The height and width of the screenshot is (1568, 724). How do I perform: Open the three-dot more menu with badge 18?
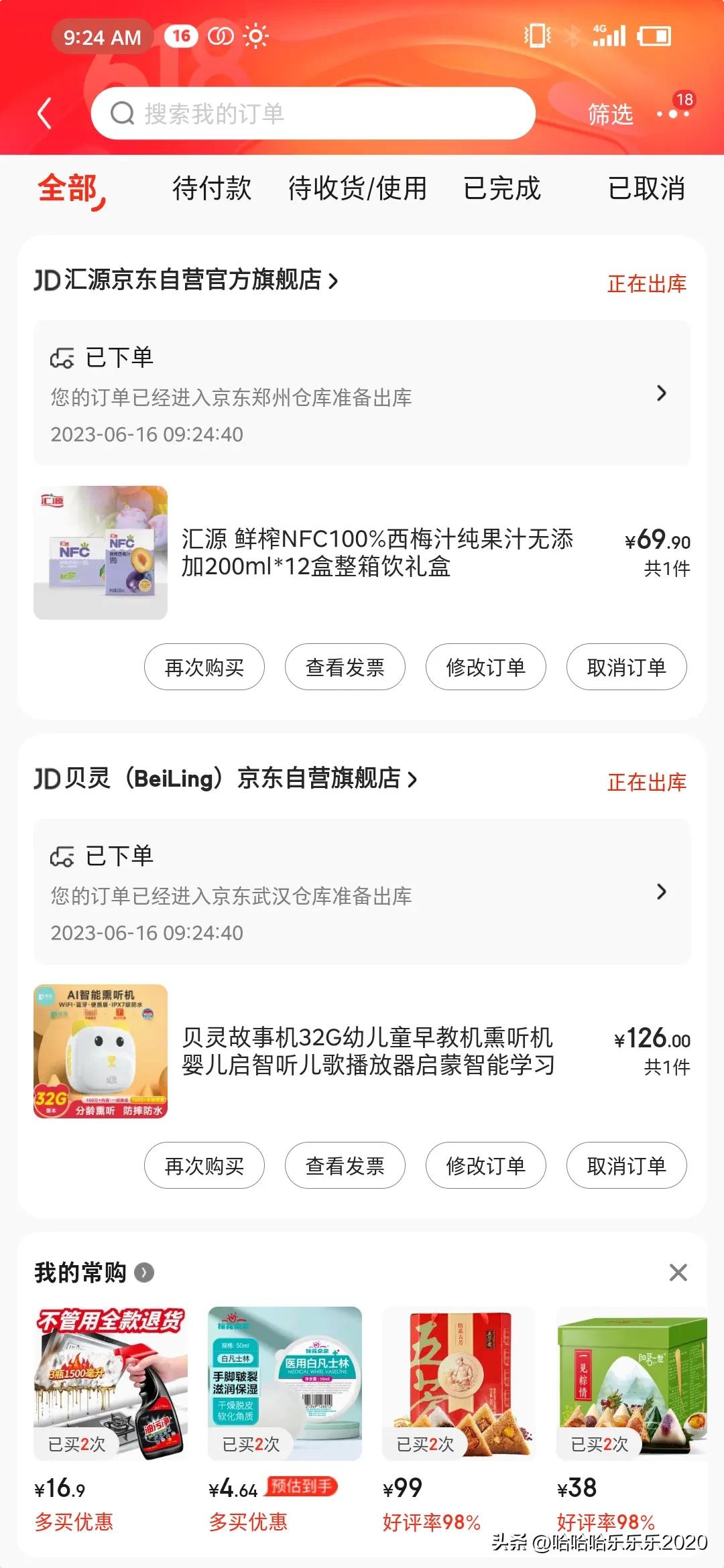[672, 114]
